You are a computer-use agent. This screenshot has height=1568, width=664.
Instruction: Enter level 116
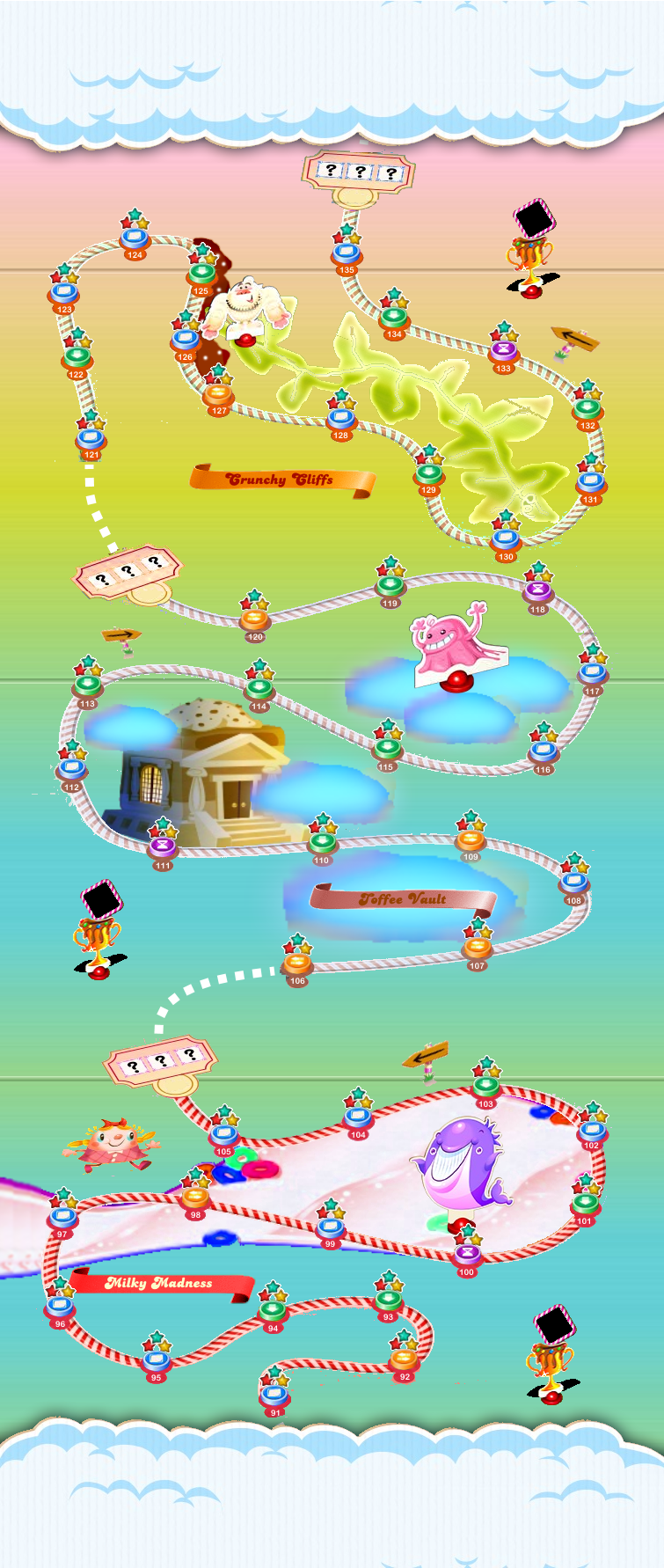click(x=544, y=752)
